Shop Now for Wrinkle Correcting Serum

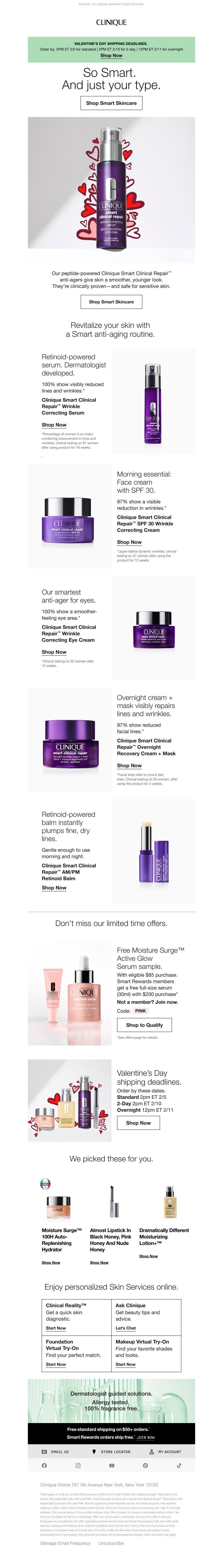pyautogui.click(x=54, y=425)
